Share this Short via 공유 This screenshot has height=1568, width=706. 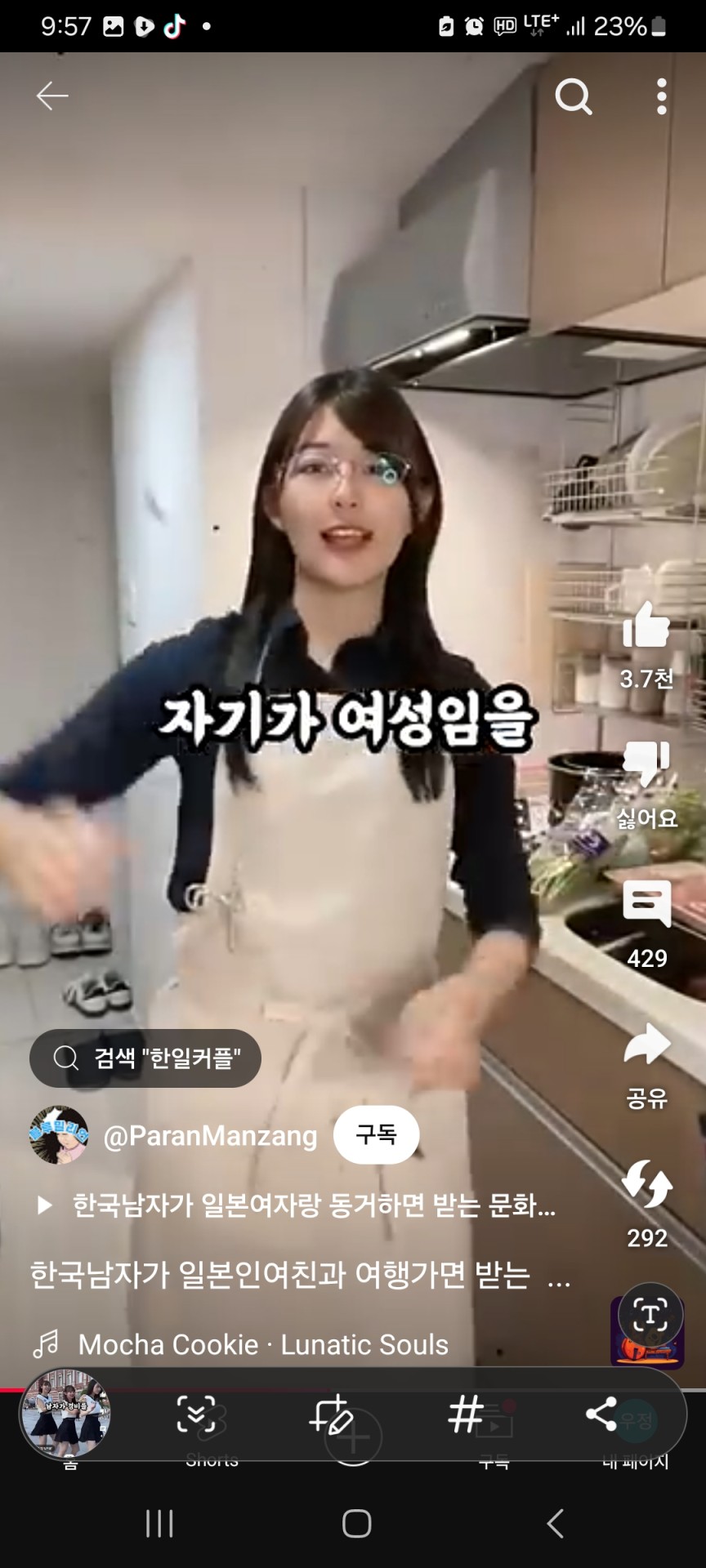pos(646,1045)
